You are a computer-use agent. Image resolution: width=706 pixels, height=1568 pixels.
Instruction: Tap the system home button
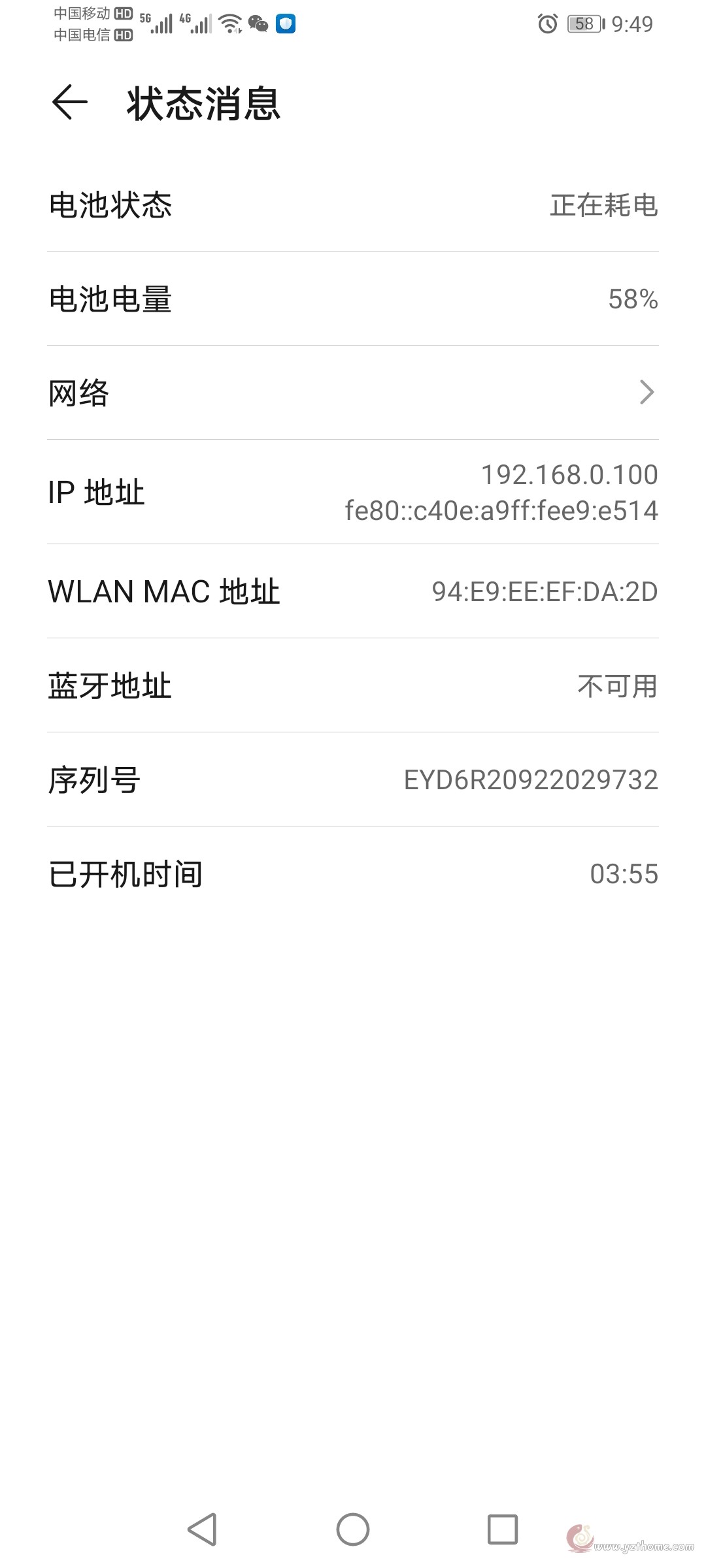tap(353, 1529)
